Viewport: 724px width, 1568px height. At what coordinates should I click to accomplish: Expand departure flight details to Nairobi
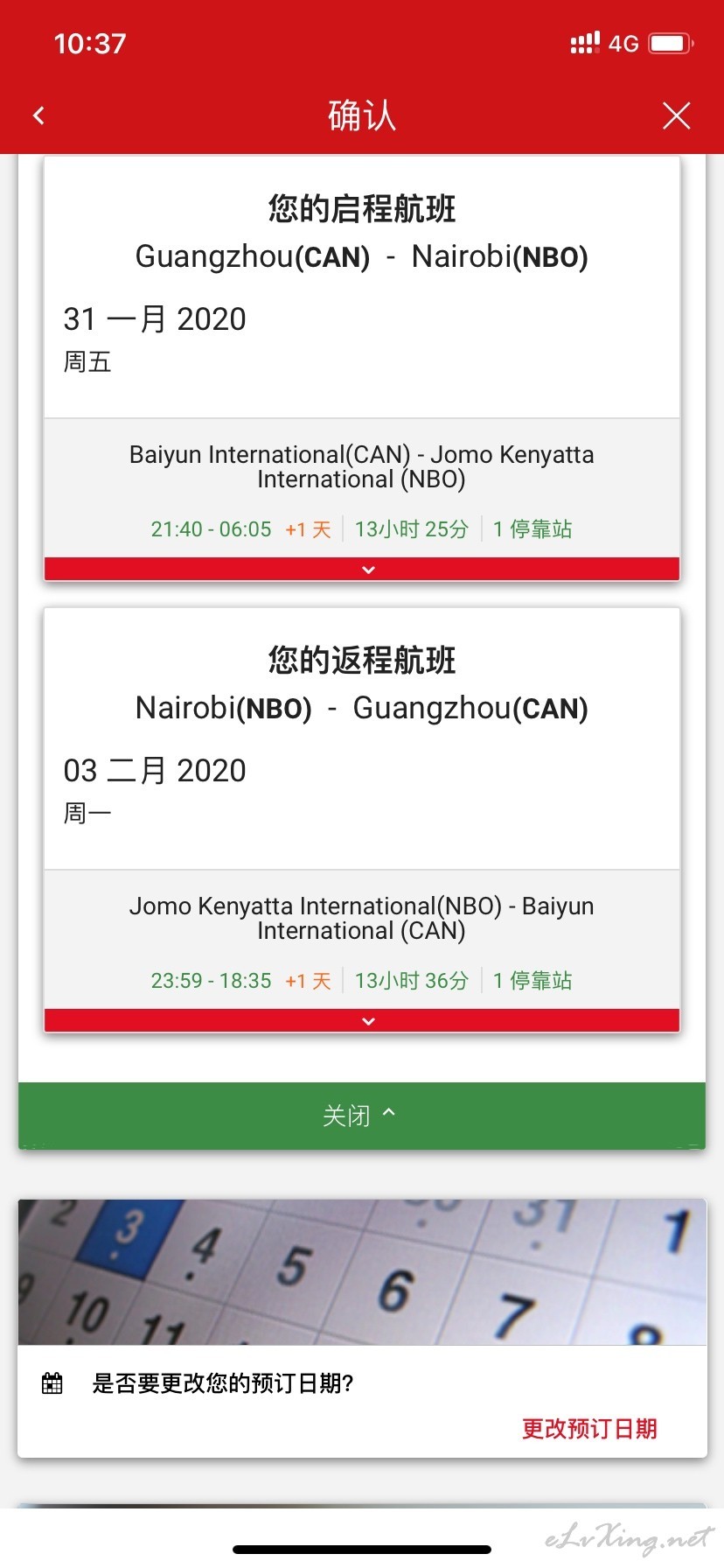click(x=362, y=569)
